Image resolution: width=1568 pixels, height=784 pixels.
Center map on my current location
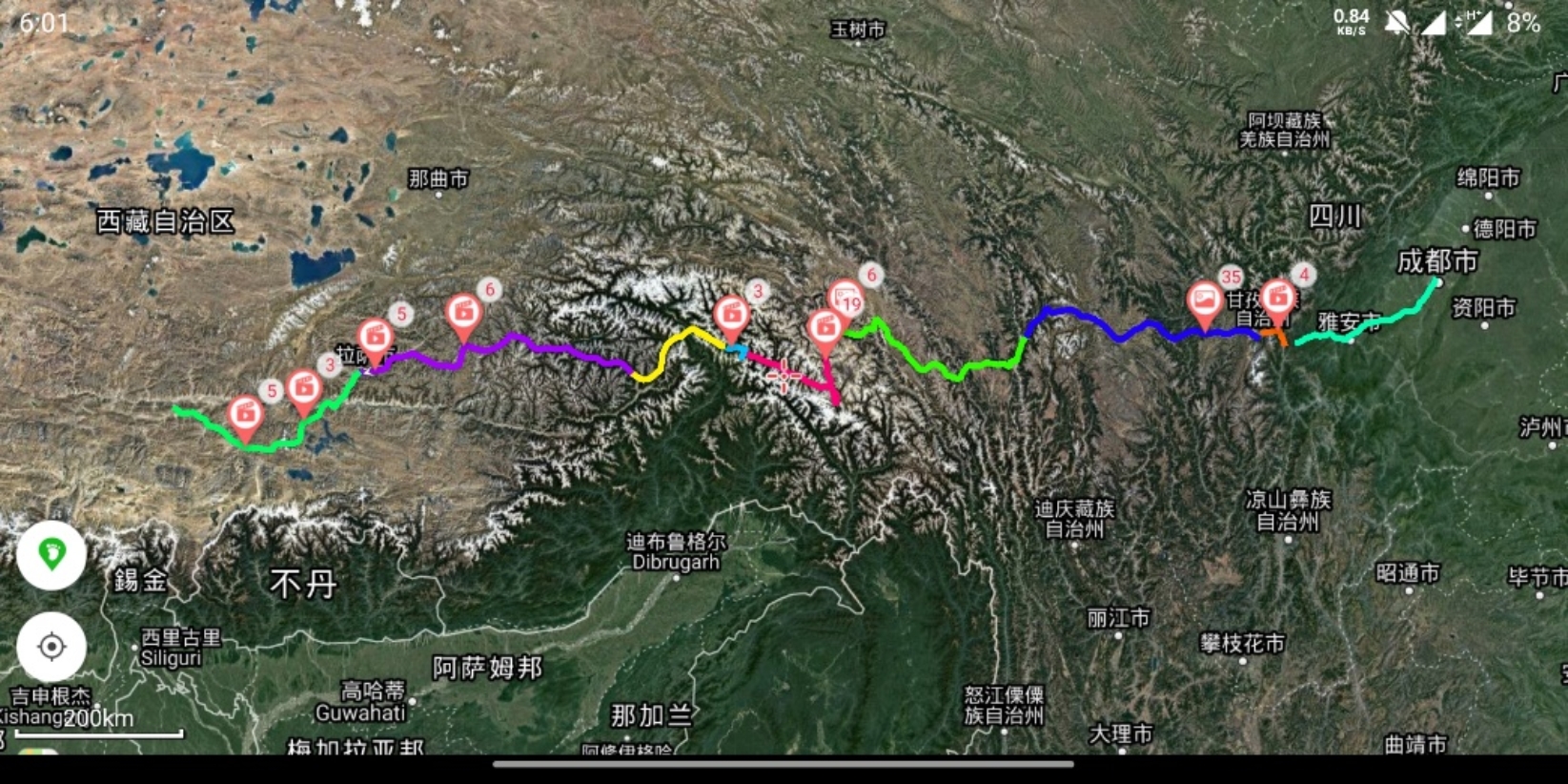(51, 647)
